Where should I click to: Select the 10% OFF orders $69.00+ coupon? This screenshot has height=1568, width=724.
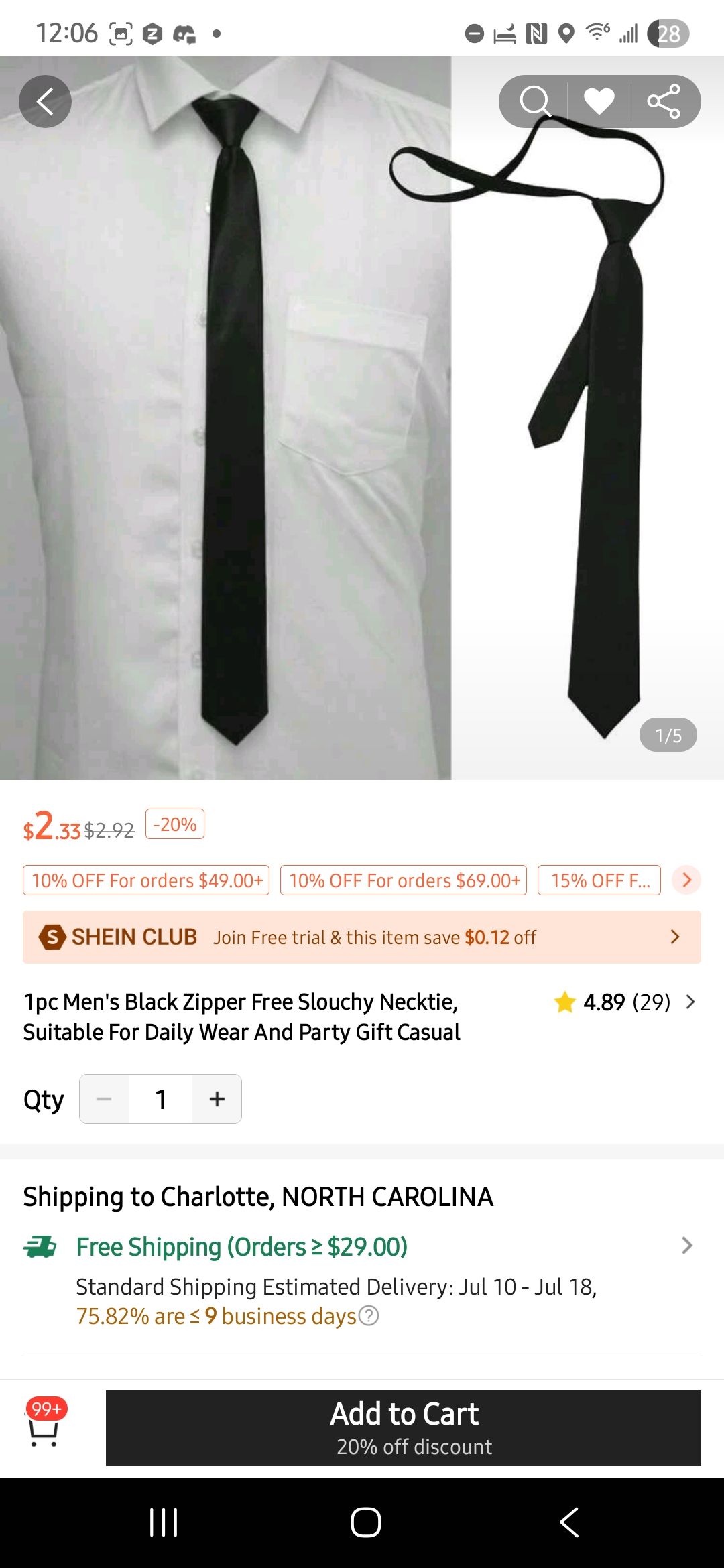click(404, 880)
